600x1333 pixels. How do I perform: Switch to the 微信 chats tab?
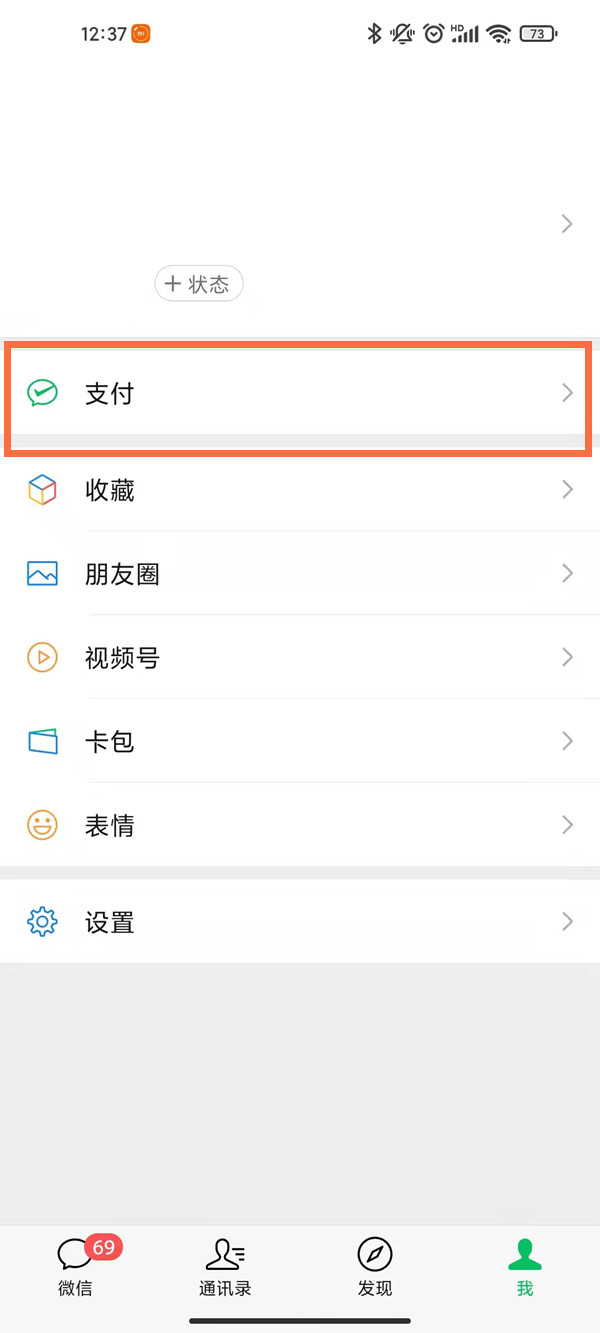pos(75,1266)
